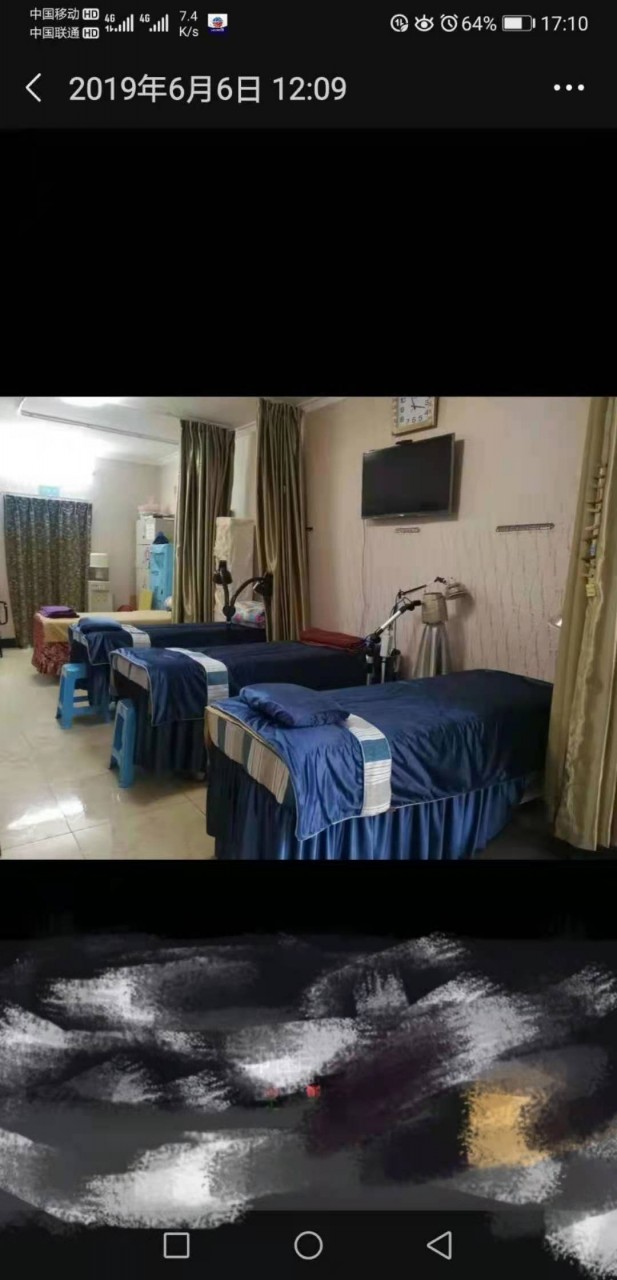
Task: Open recent apps from navigation bar
Action: (x=176, y=1244)
